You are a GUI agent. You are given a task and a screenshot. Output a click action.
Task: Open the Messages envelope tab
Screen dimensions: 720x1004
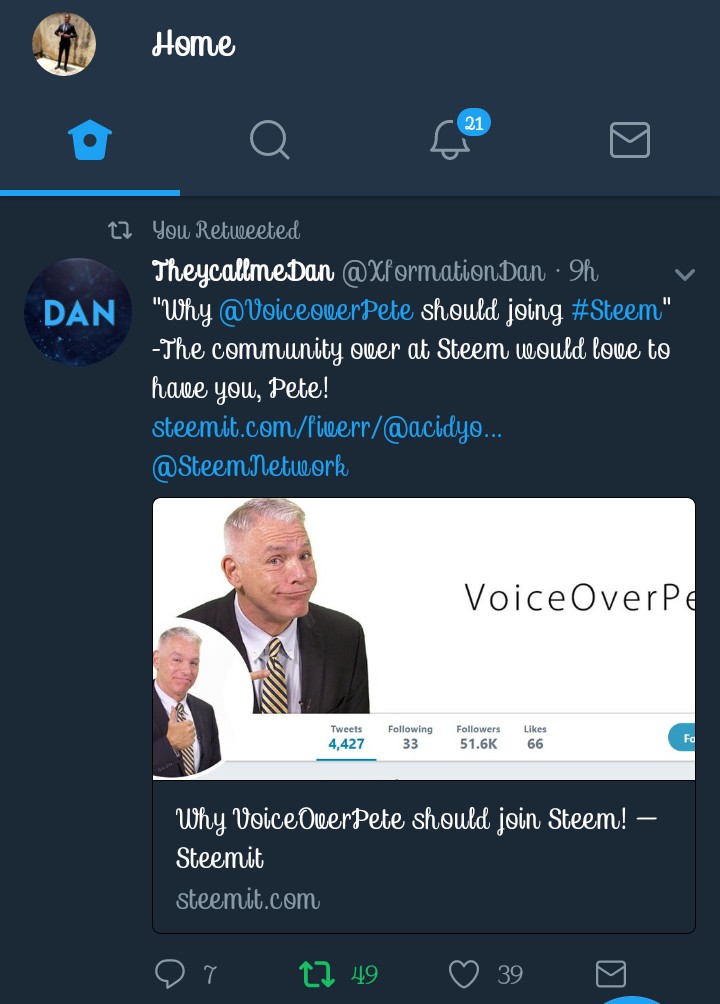(630, 140)
